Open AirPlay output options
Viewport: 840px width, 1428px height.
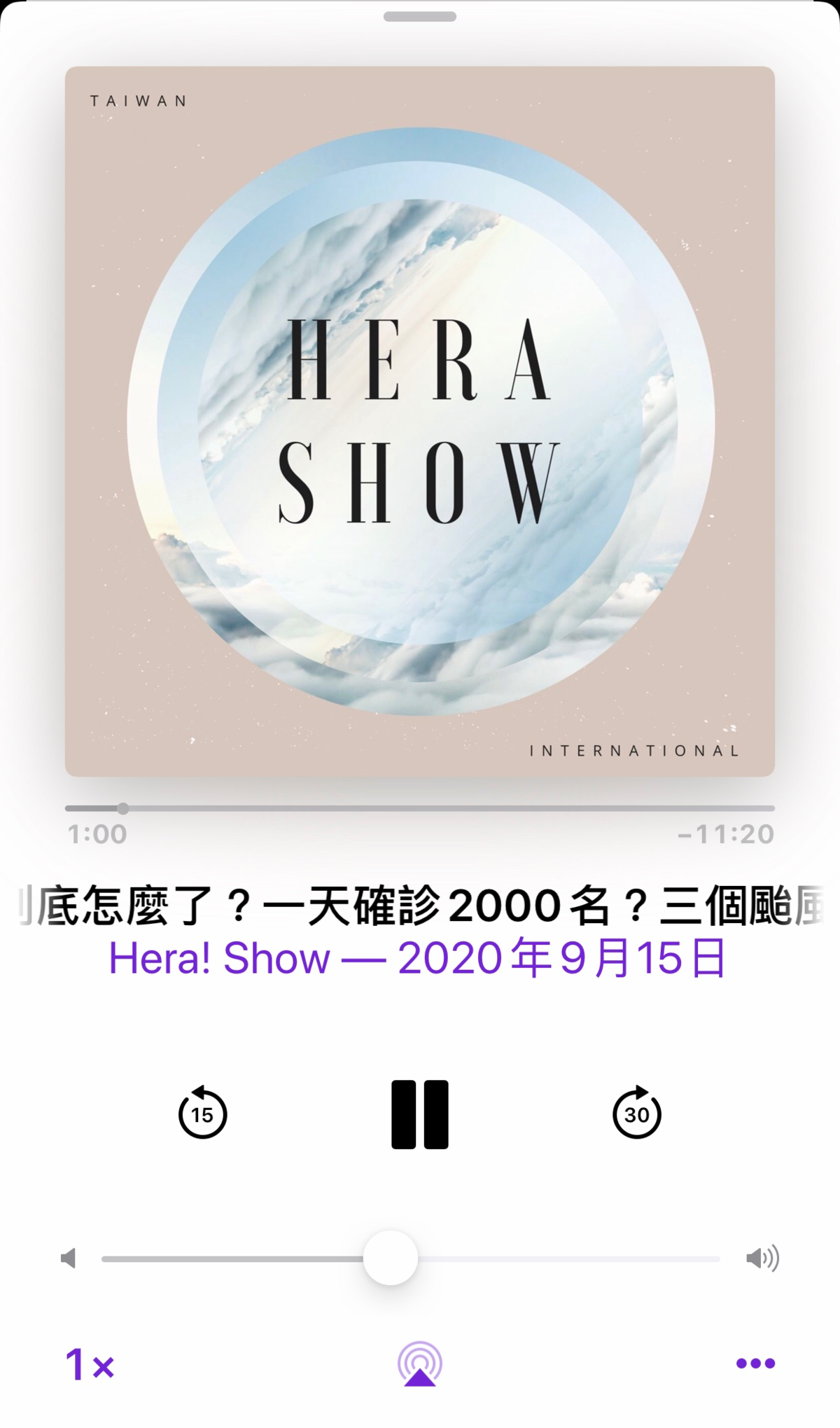pos(419,1364)
